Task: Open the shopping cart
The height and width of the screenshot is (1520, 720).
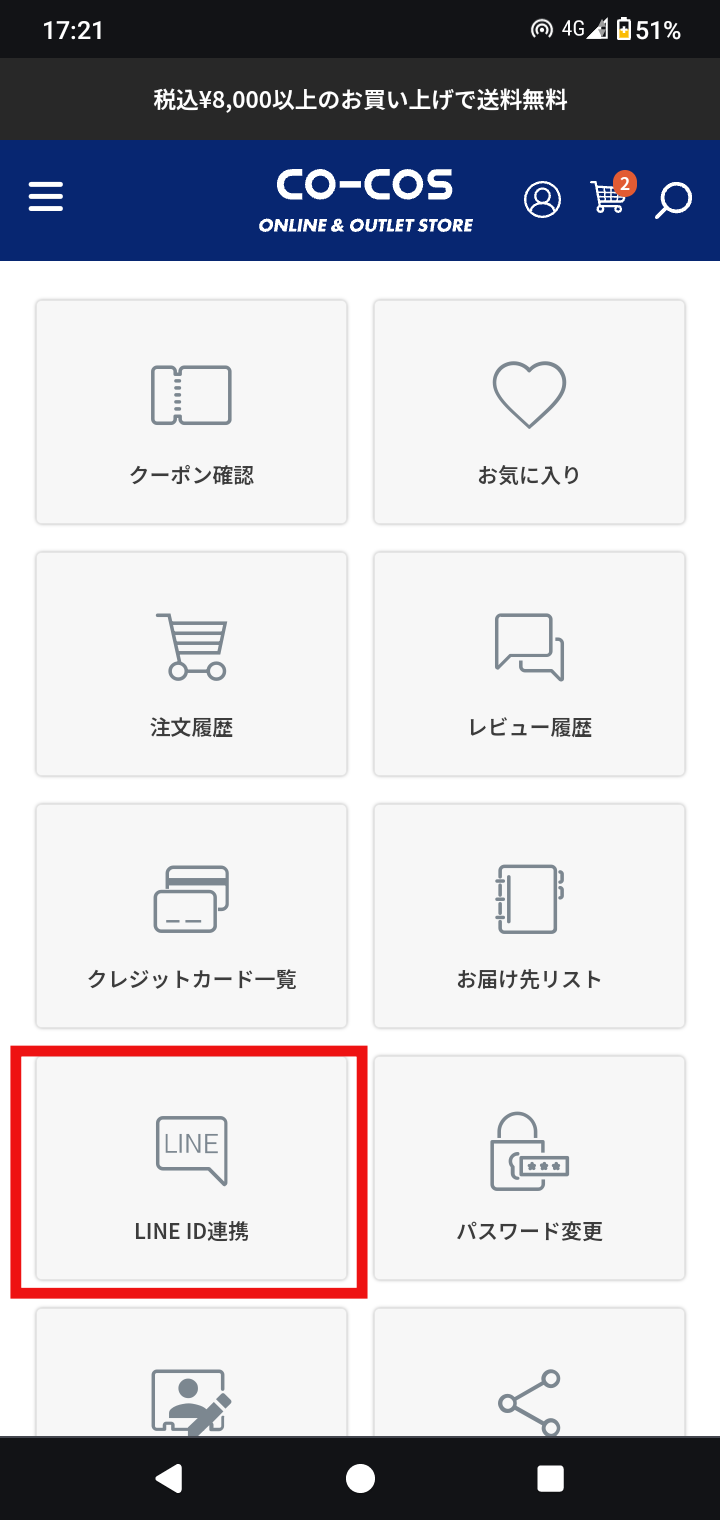Action: (x=609, y=196)
